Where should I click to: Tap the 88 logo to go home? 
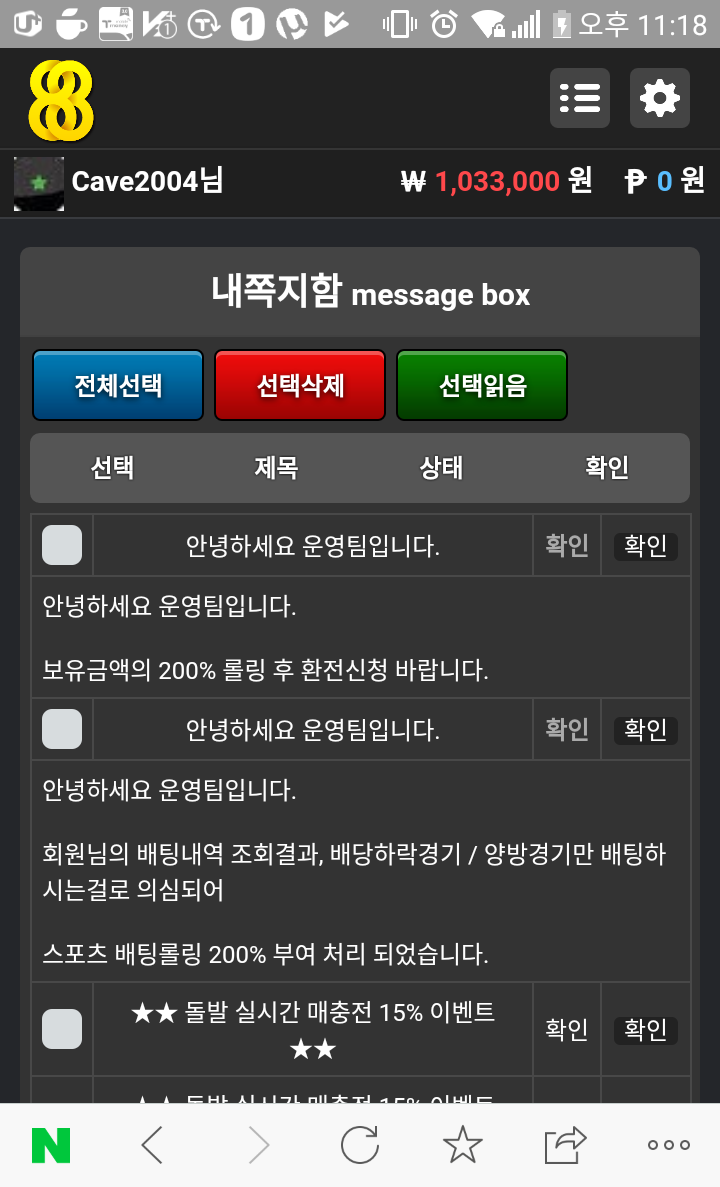[61, 99]
